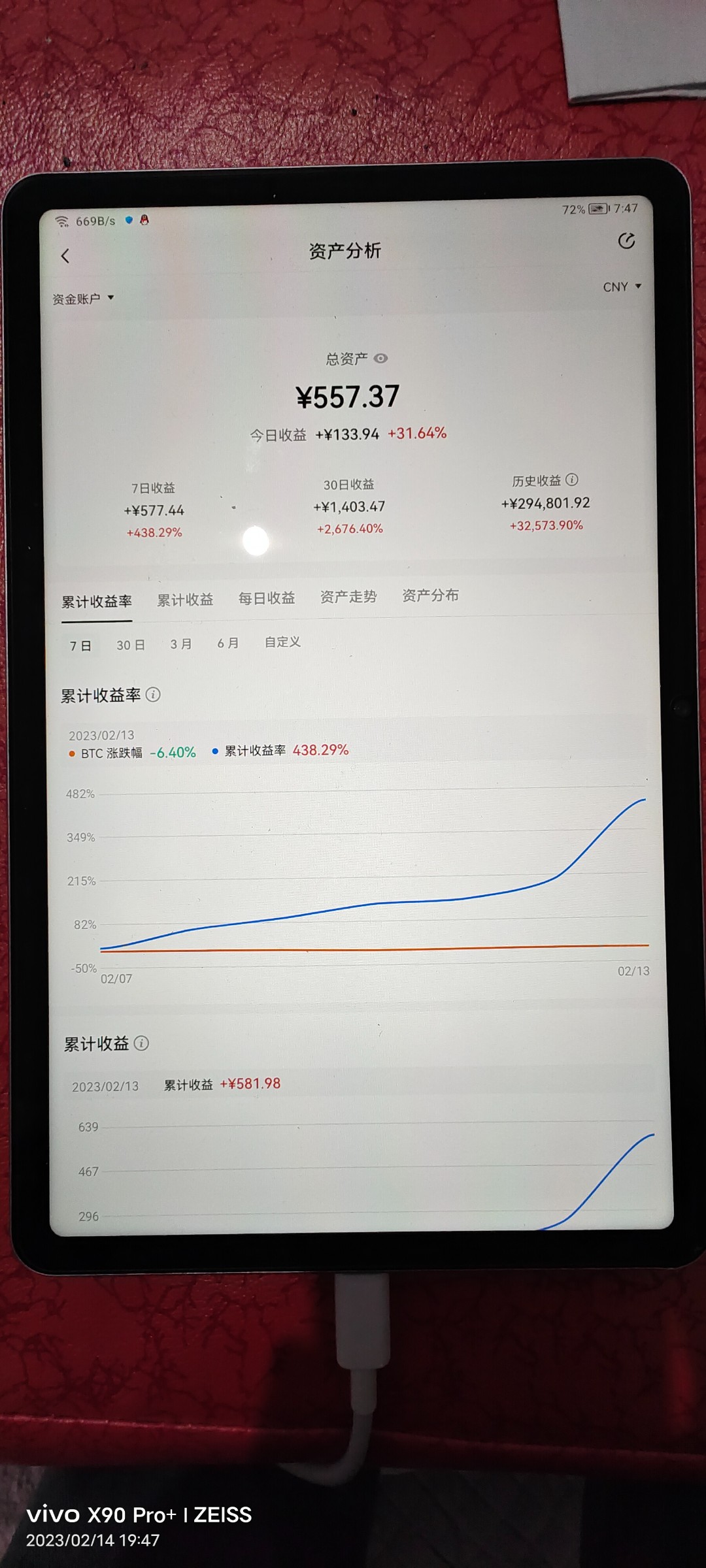Image resolution: width=706 pixels, height=1568 pixels.
Task: Switch to the 资产走势 tab
Action: pyautogui.click(x=348, y=596)
